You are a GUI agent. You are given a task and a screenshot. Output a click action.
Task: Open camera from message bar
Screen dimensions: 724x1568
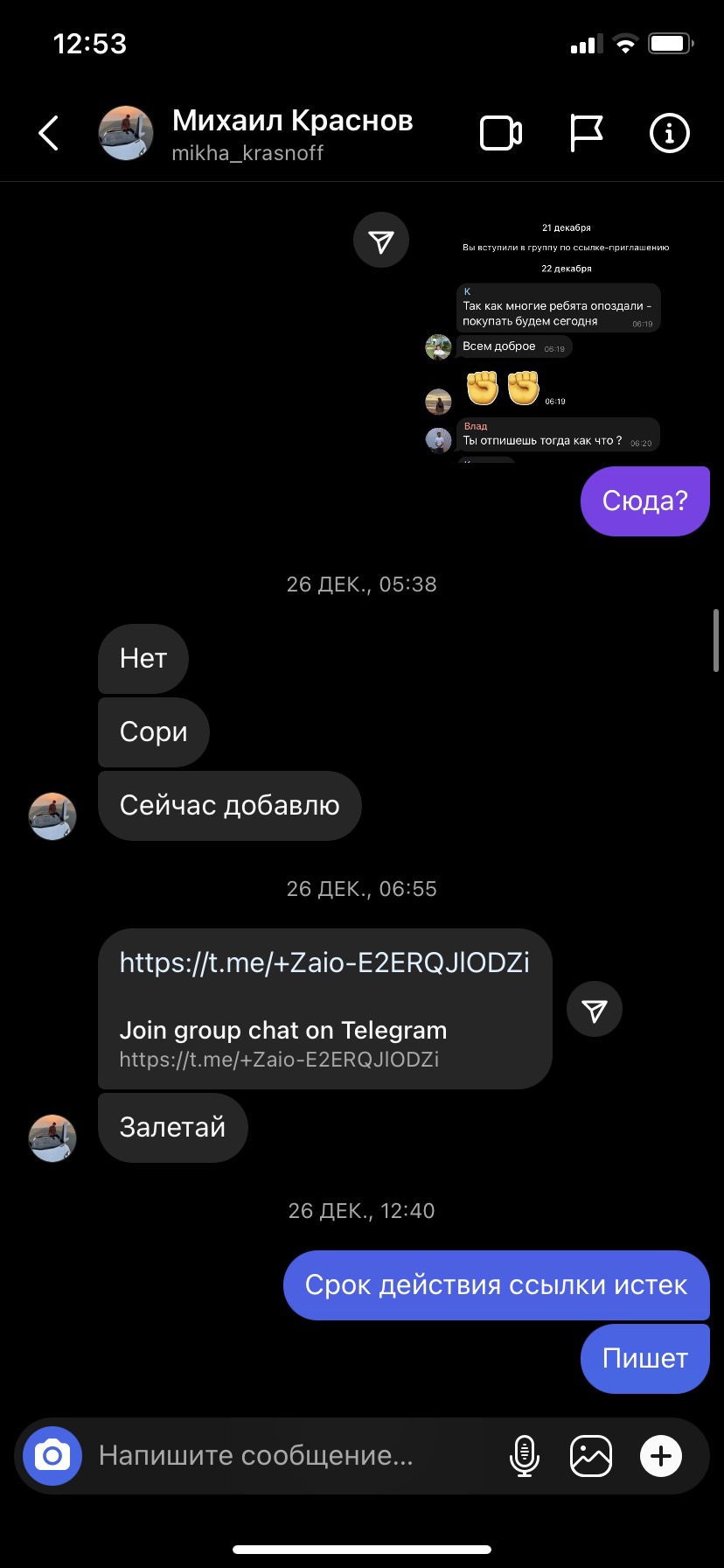tap(52, 1456)
